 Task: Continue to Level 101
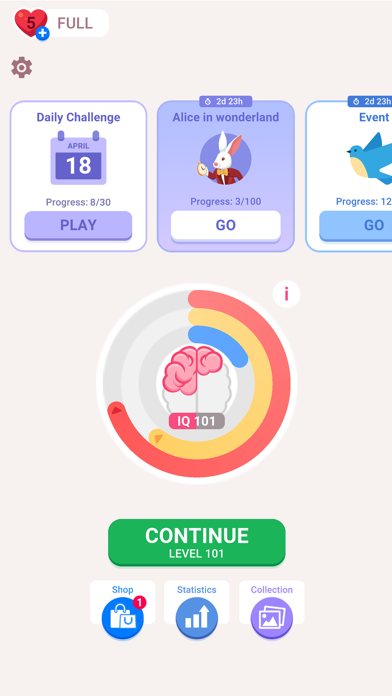197,542
